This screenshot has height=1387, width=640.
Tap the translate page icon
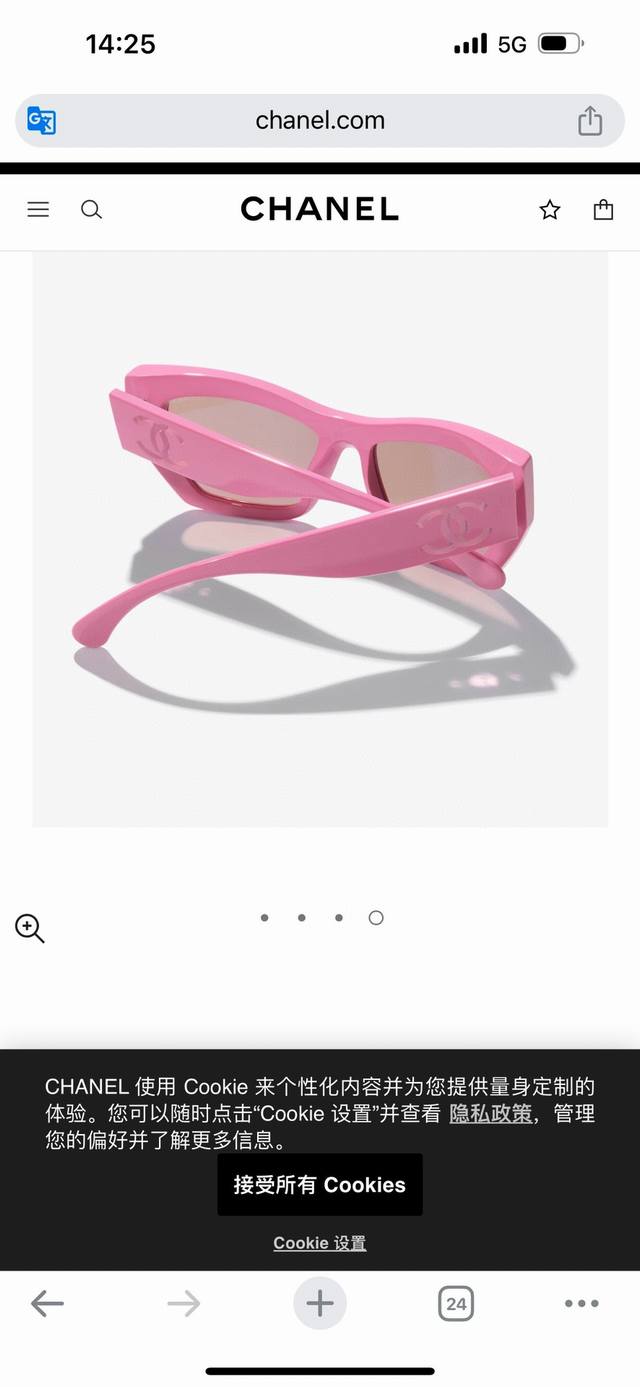[41, 121]
